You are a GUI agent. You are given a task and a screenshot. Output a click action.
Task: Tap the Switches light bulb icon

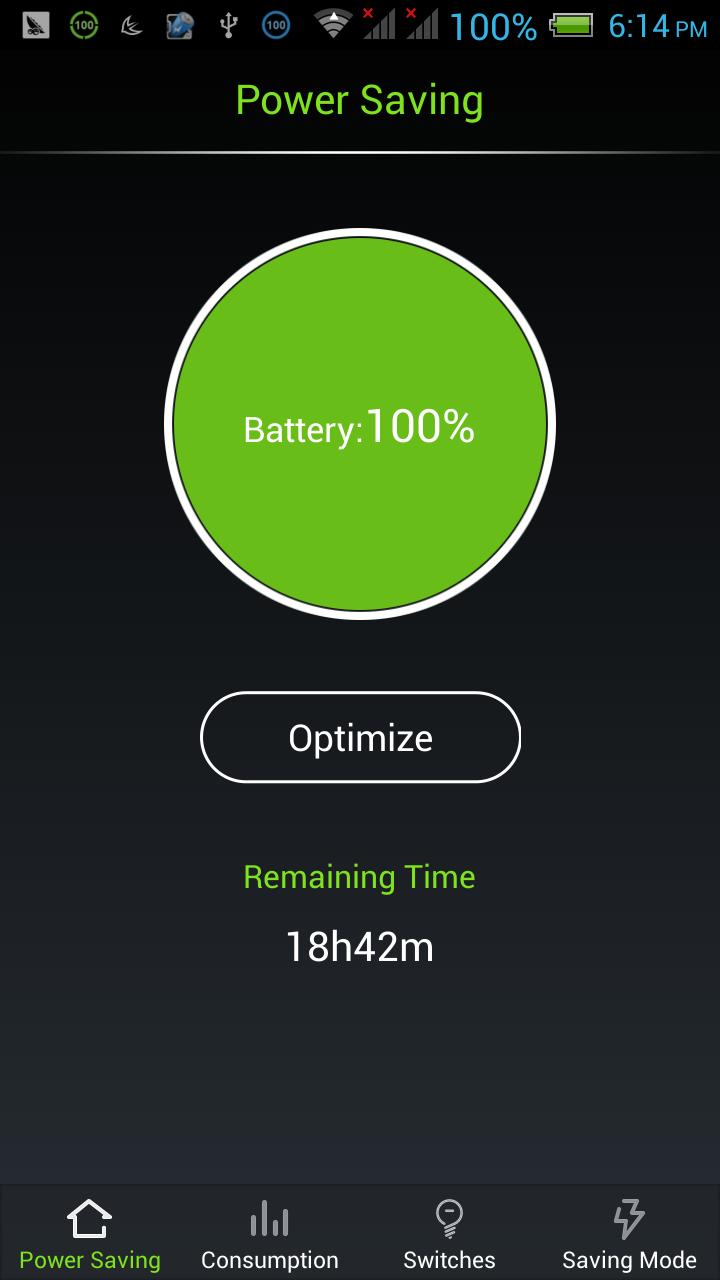pos(449,1218)
